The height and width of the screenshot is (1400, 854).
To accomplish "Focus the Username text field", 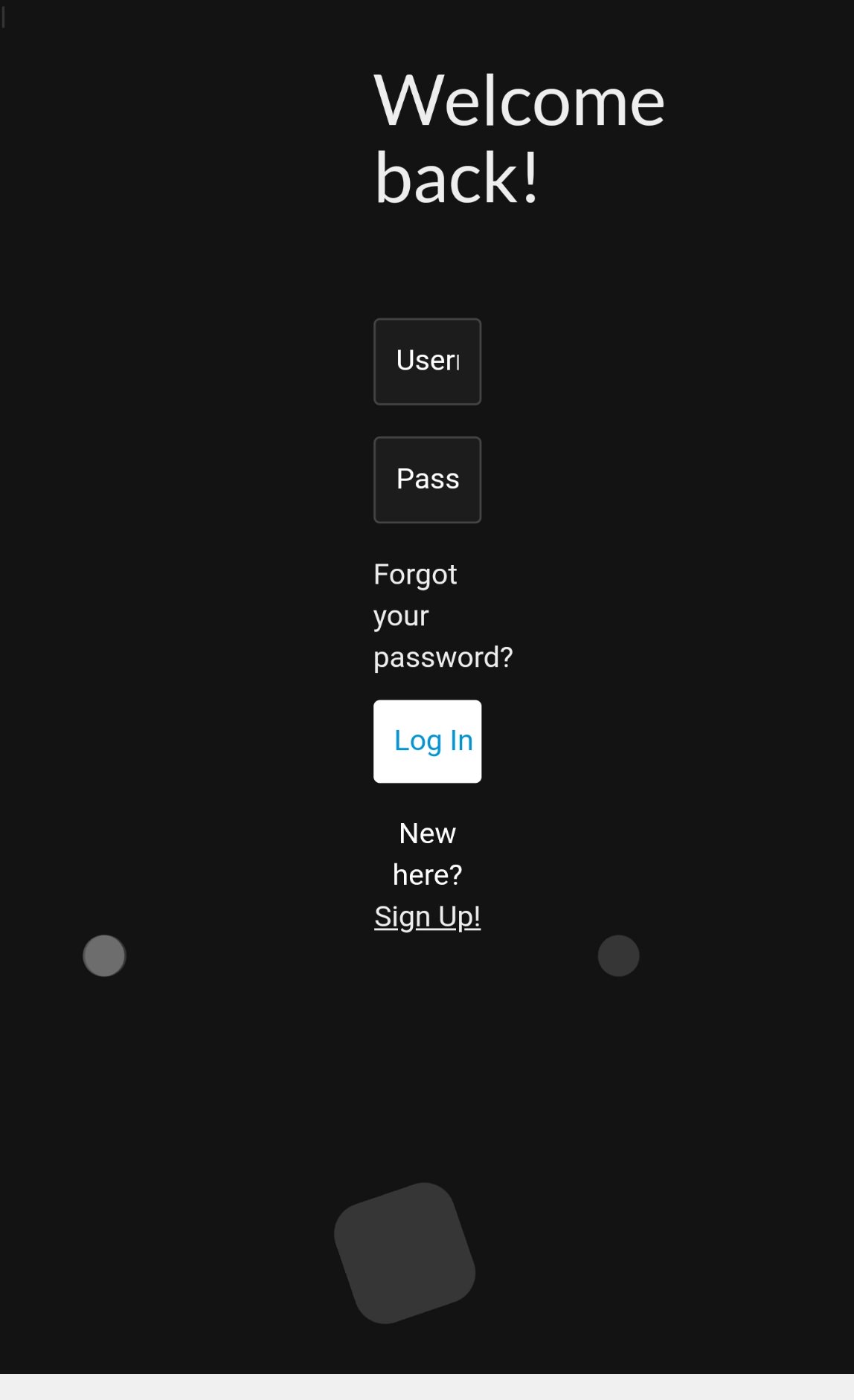I will coord(427,362).
